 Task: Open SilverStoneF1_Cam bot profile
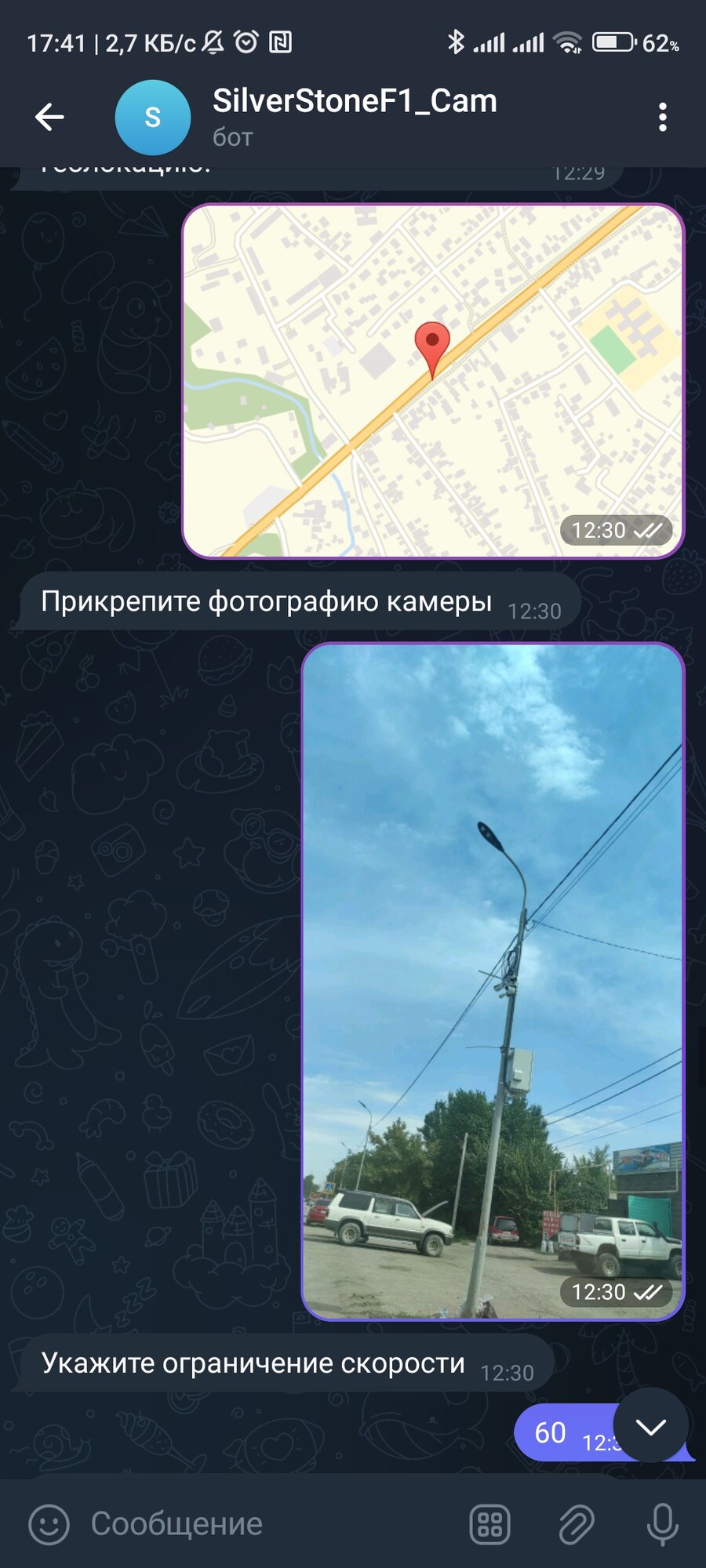tap(353, 116)
